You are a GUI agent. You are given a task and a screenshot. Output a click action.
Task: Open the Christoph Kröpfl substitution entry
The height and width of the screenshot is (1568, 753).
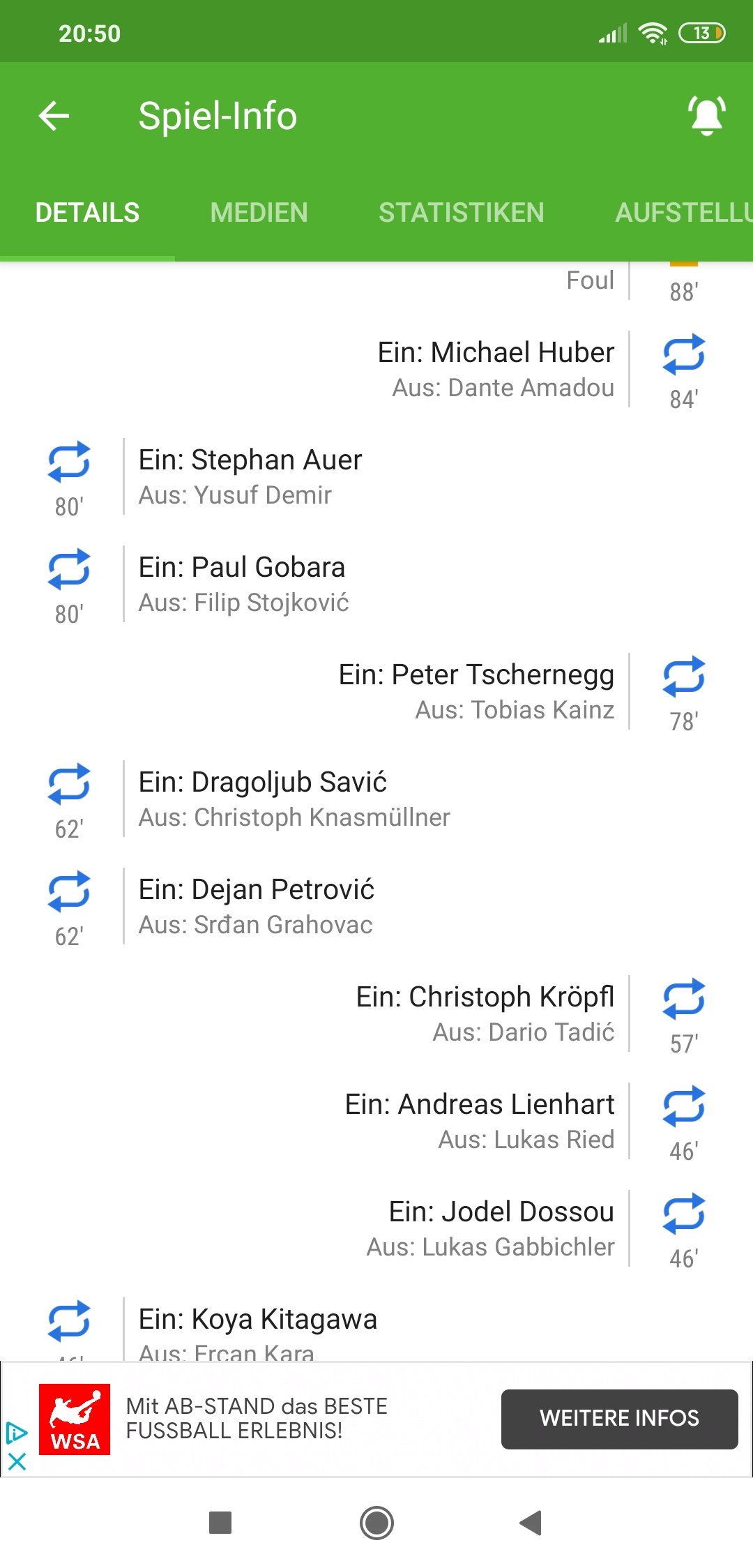(x=376, y=1013)
